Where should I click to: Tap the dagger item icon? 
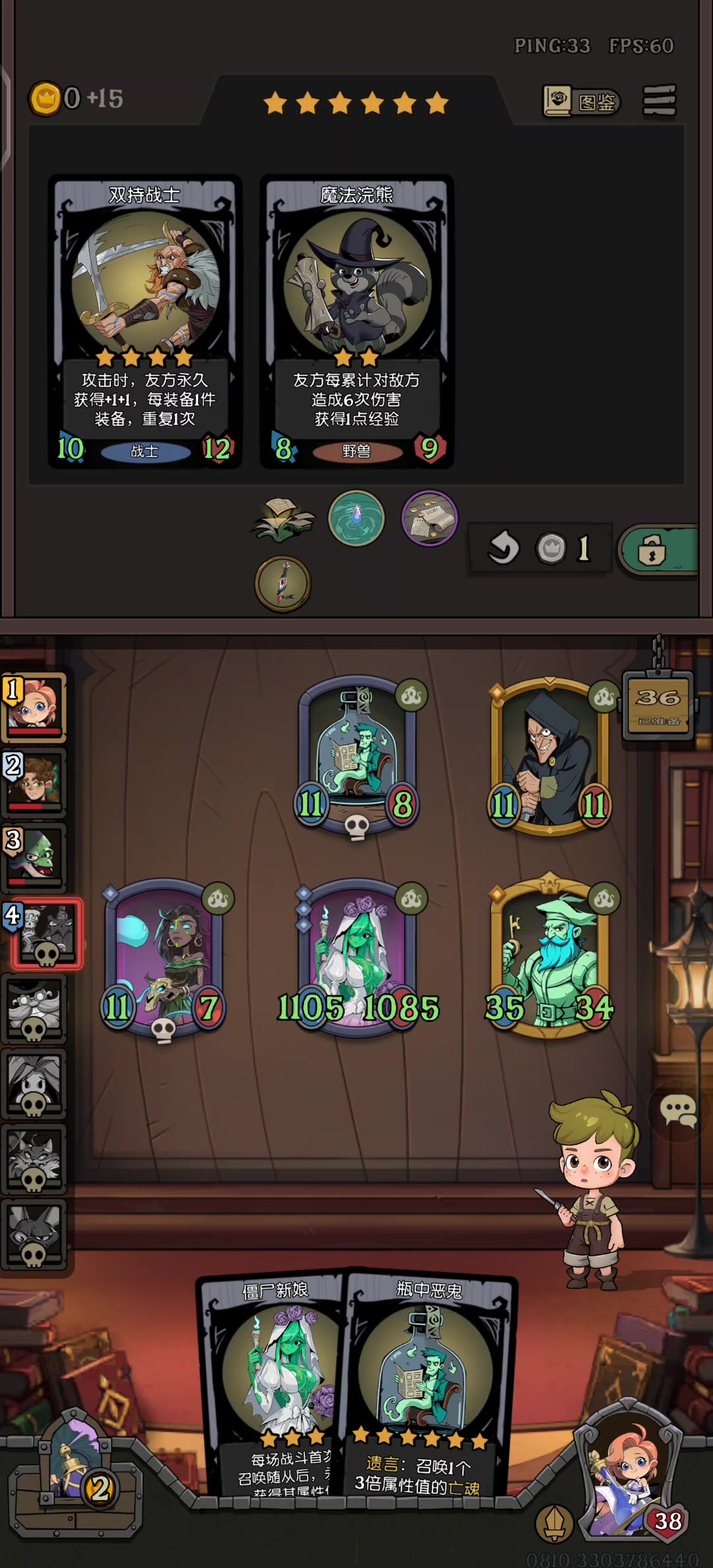[x=283, y=584]
